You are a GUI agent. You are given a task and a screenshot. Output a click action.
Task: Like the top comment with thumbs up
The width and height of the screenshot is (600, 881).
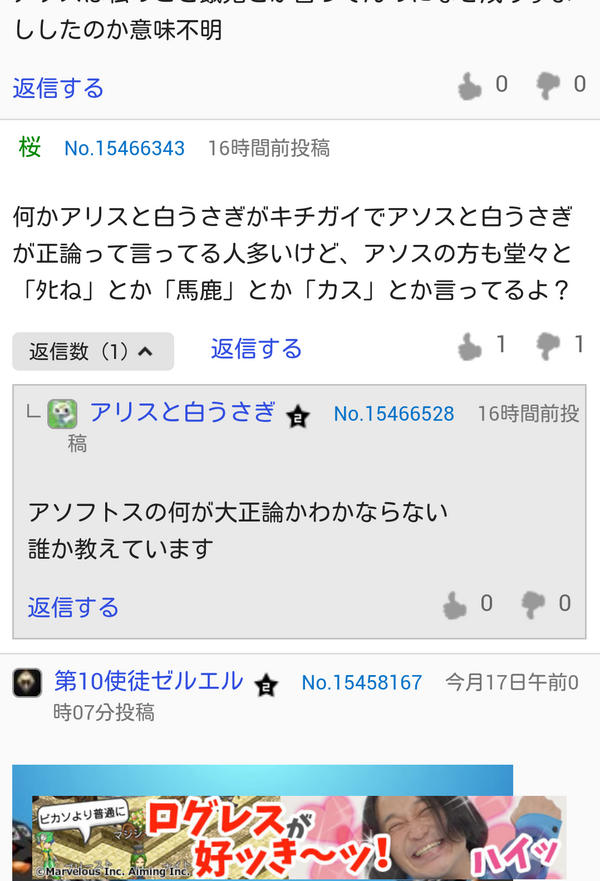[x=469, y=86]
